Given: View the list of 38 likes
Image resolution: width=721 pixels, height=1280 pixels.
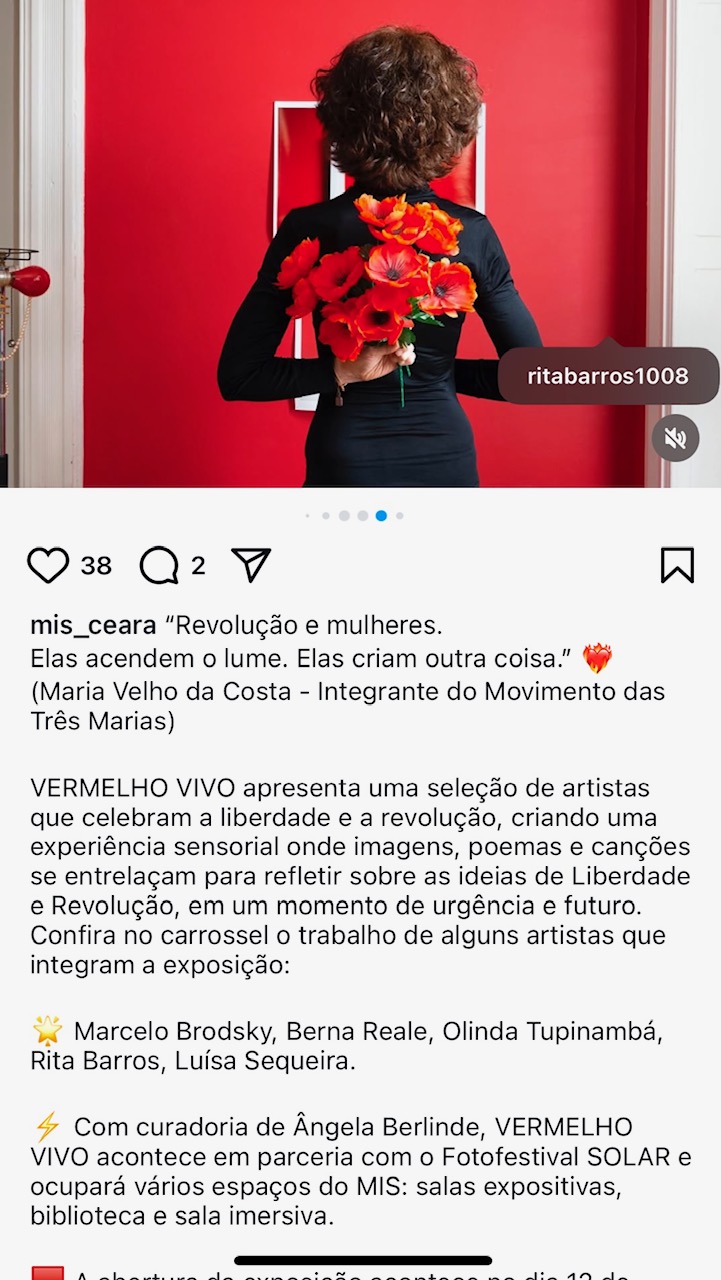Looking at the screenshot, I should [x=96, y=566].
